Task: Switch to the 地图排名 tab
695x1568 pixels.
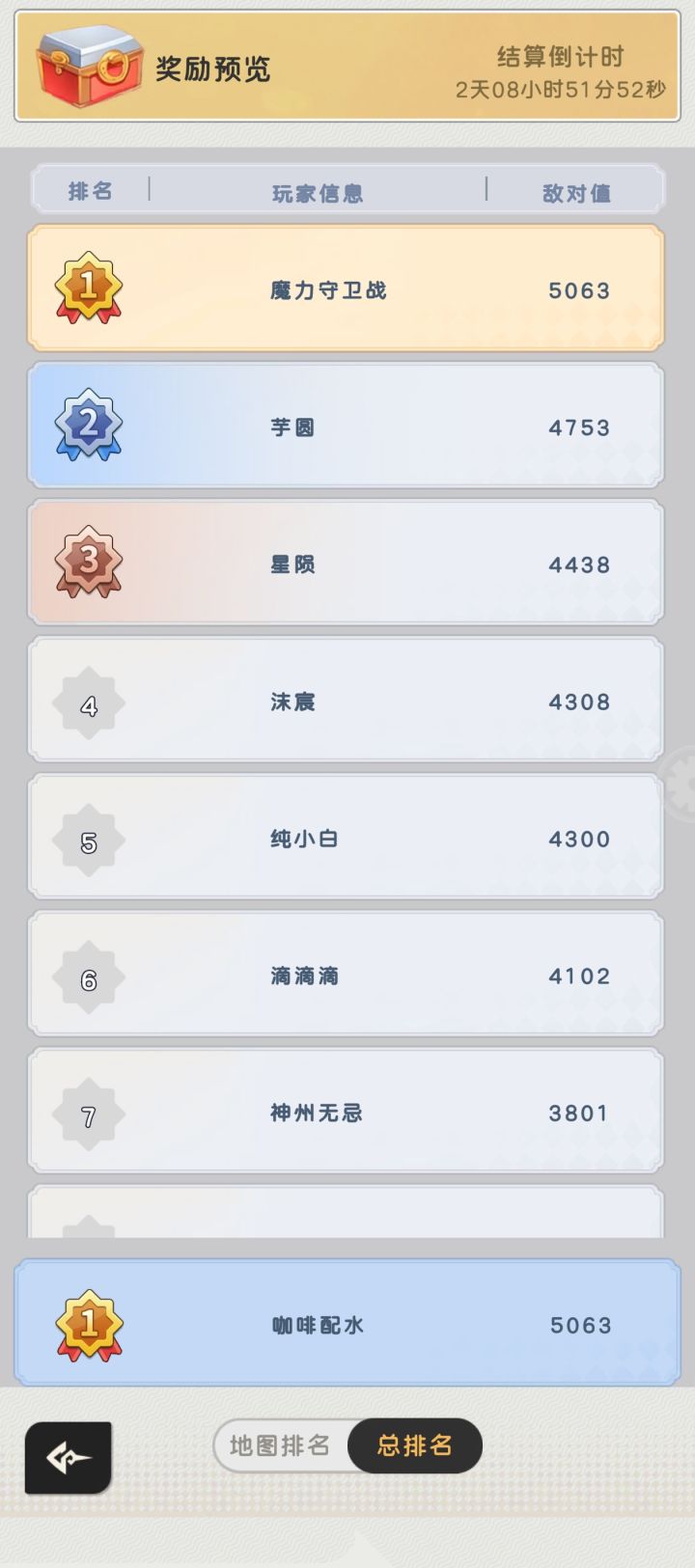Action: click(280, 1445)
